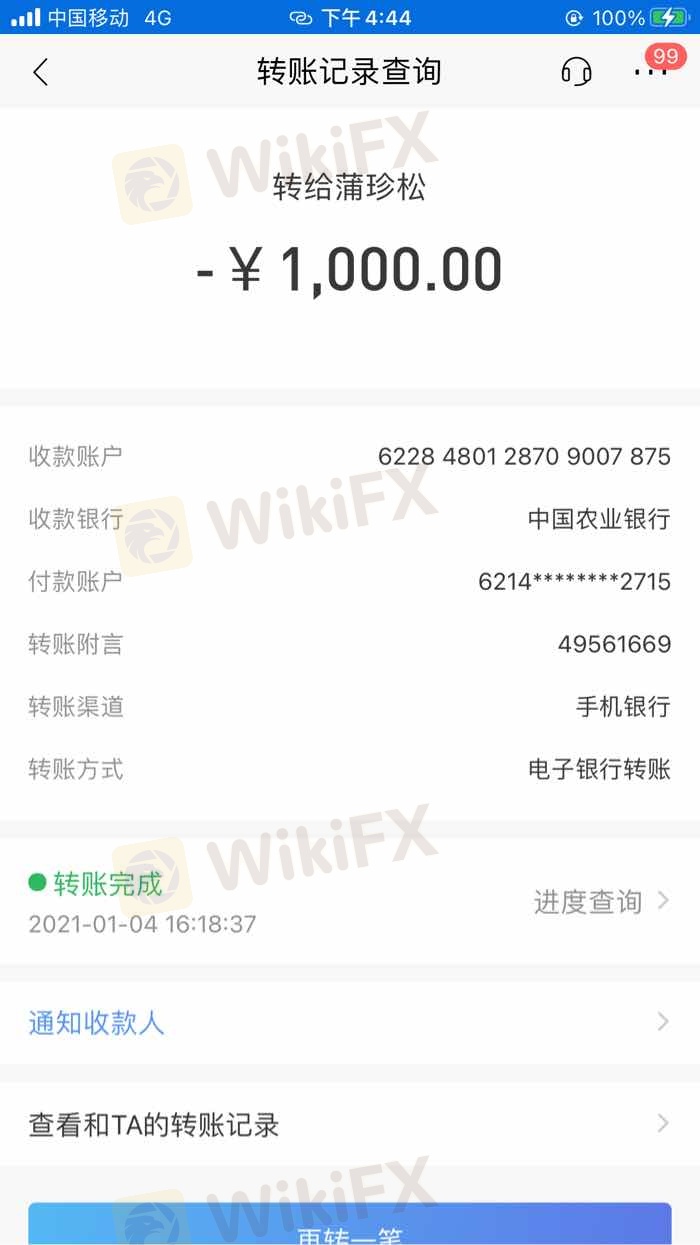This screenshot has width=700, height=1245.
Task: Open customer service headset icon
Action: [x=576, y=72]
